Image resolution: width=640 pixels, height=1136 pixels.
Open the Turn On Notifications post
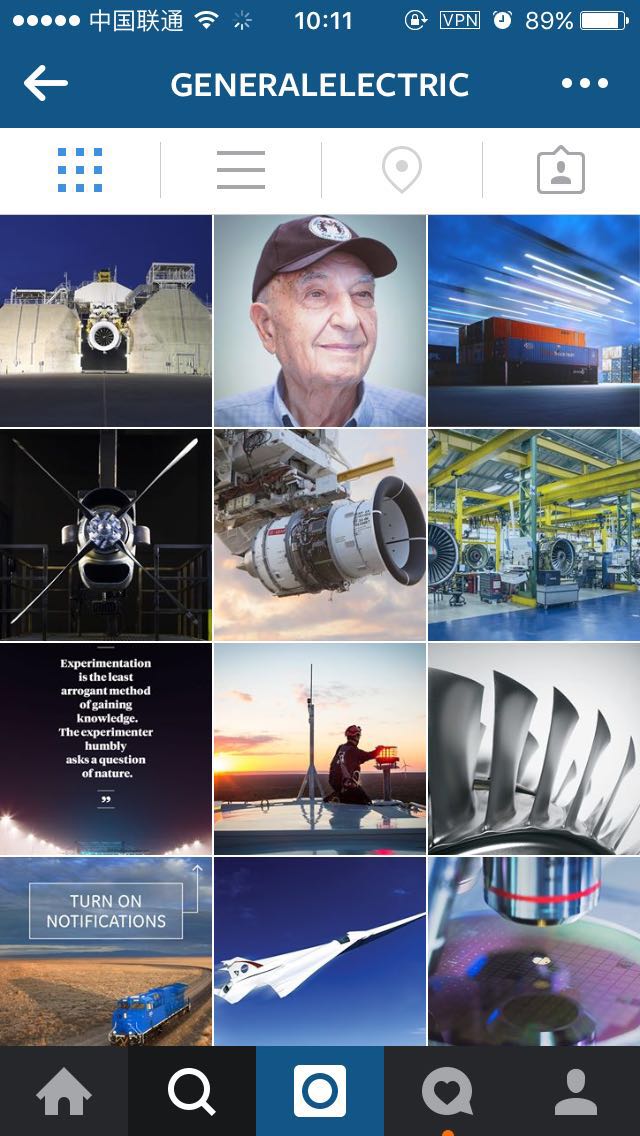pos(106,952)
